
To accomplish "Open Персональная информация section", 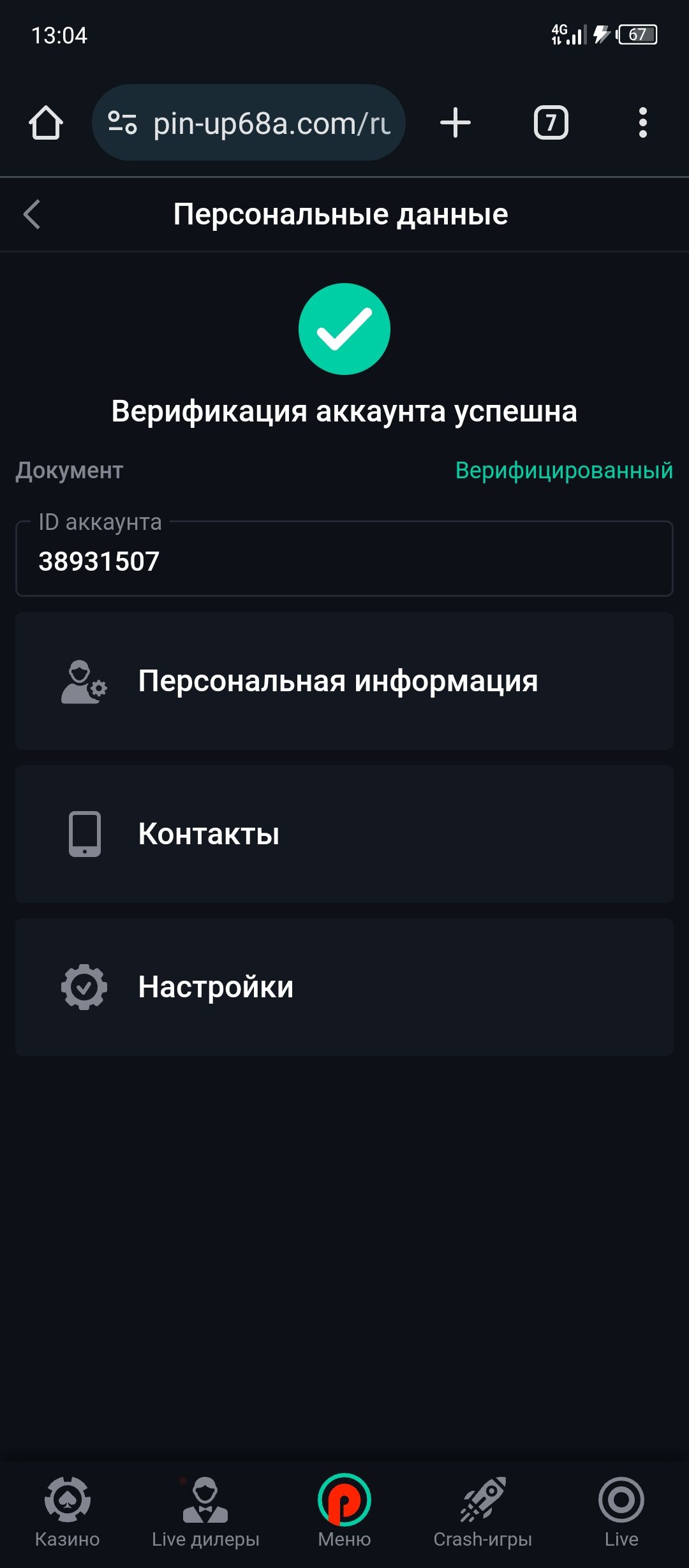I will 344,681.
